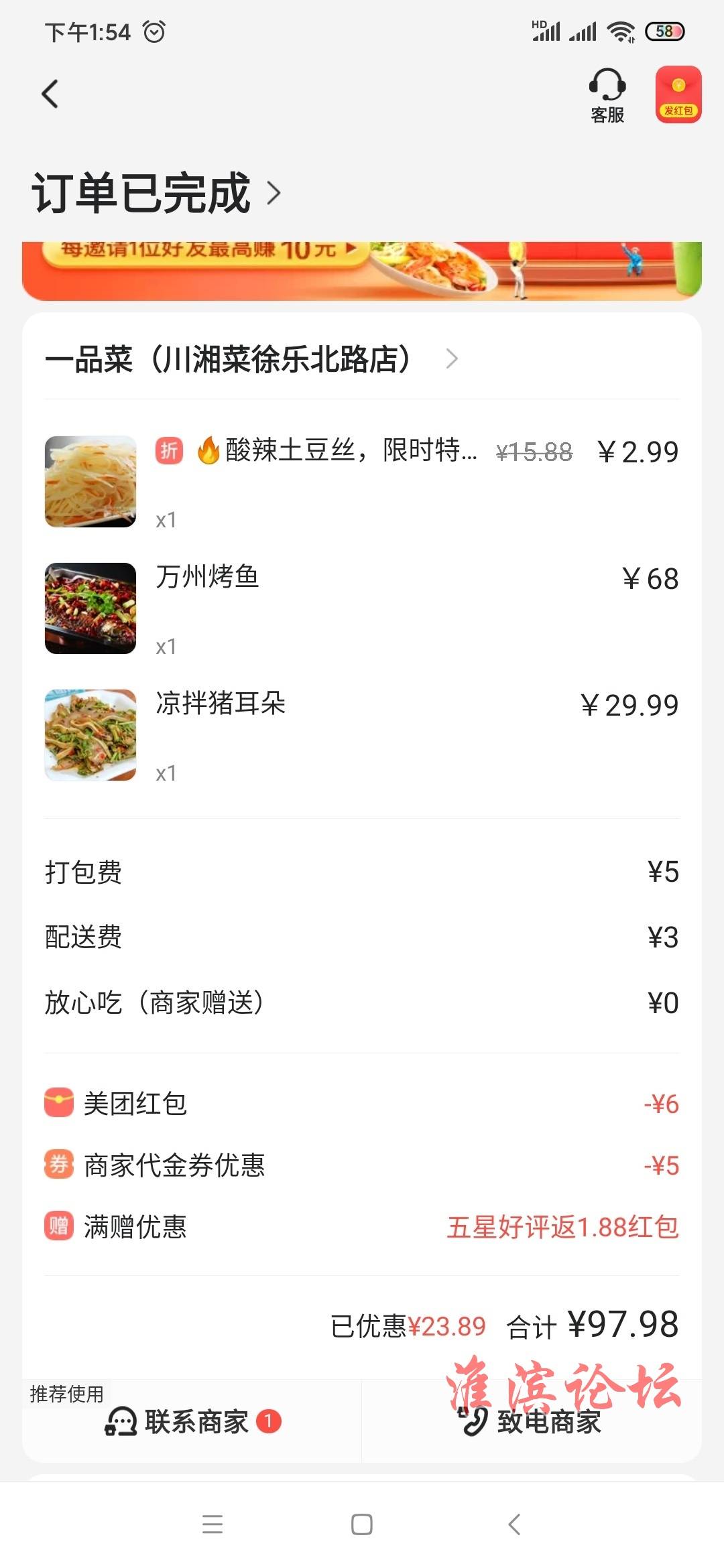Open 客服 customer service
The image size is (724, 1568).
(607, 96)
